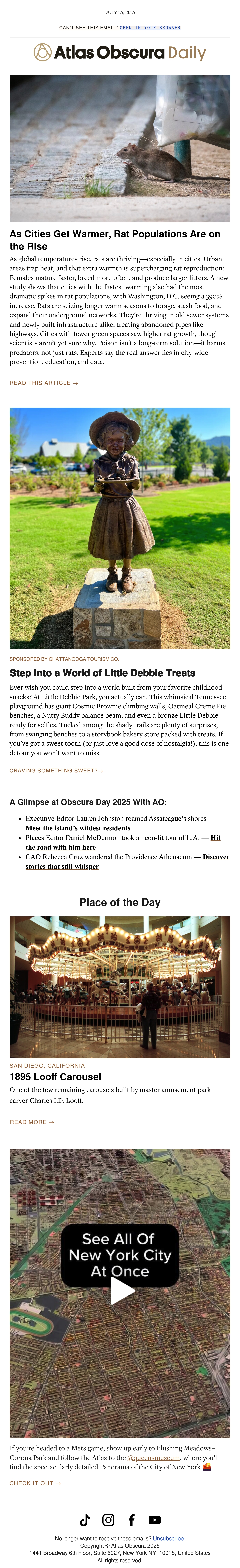The width and height of the screenshot is (240, 1568).
Task: Tap 'Read more' under 1895 Looff Carousel
Action: tap(32, 1122)
